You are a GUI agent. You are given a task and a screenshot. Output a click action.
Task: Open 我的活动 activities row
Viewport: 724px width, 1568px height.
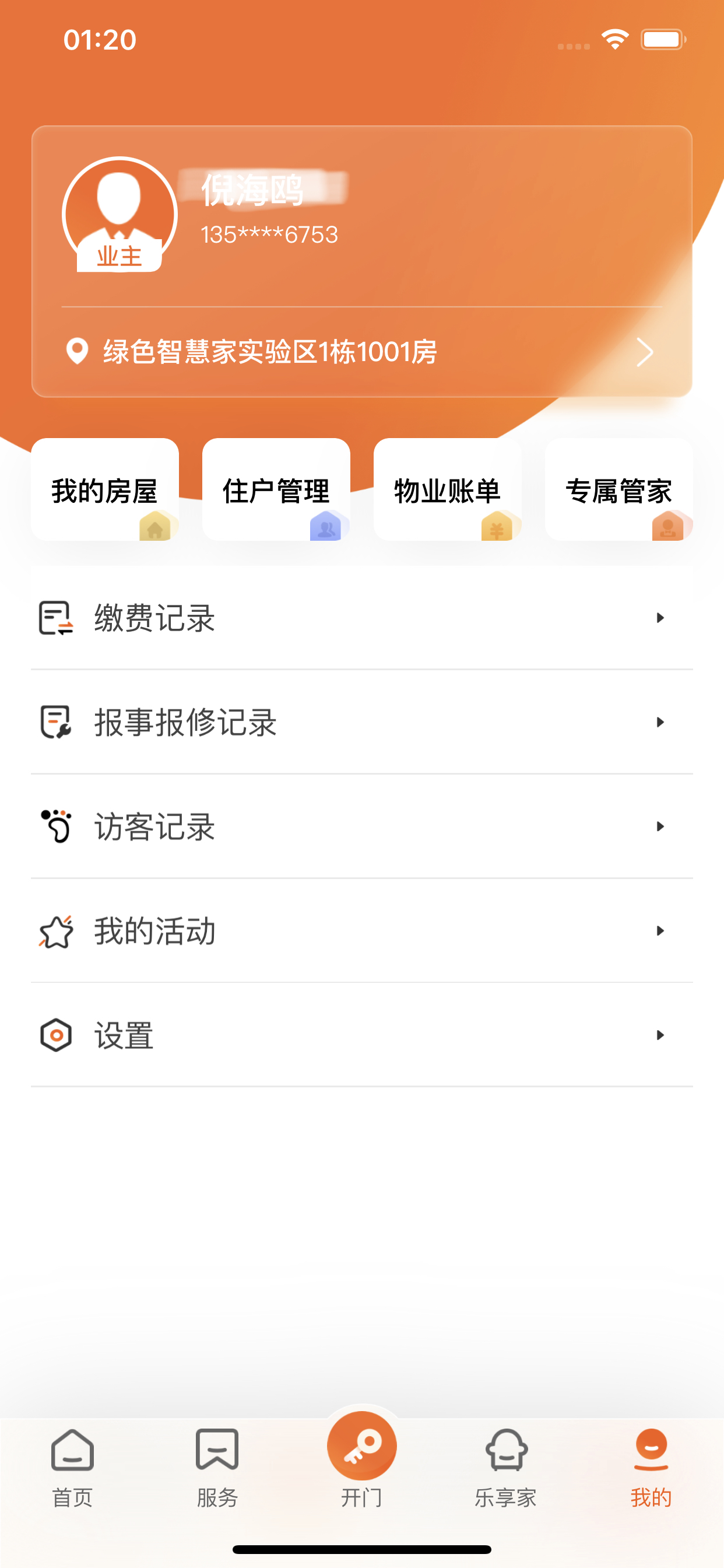coord(361,930)
